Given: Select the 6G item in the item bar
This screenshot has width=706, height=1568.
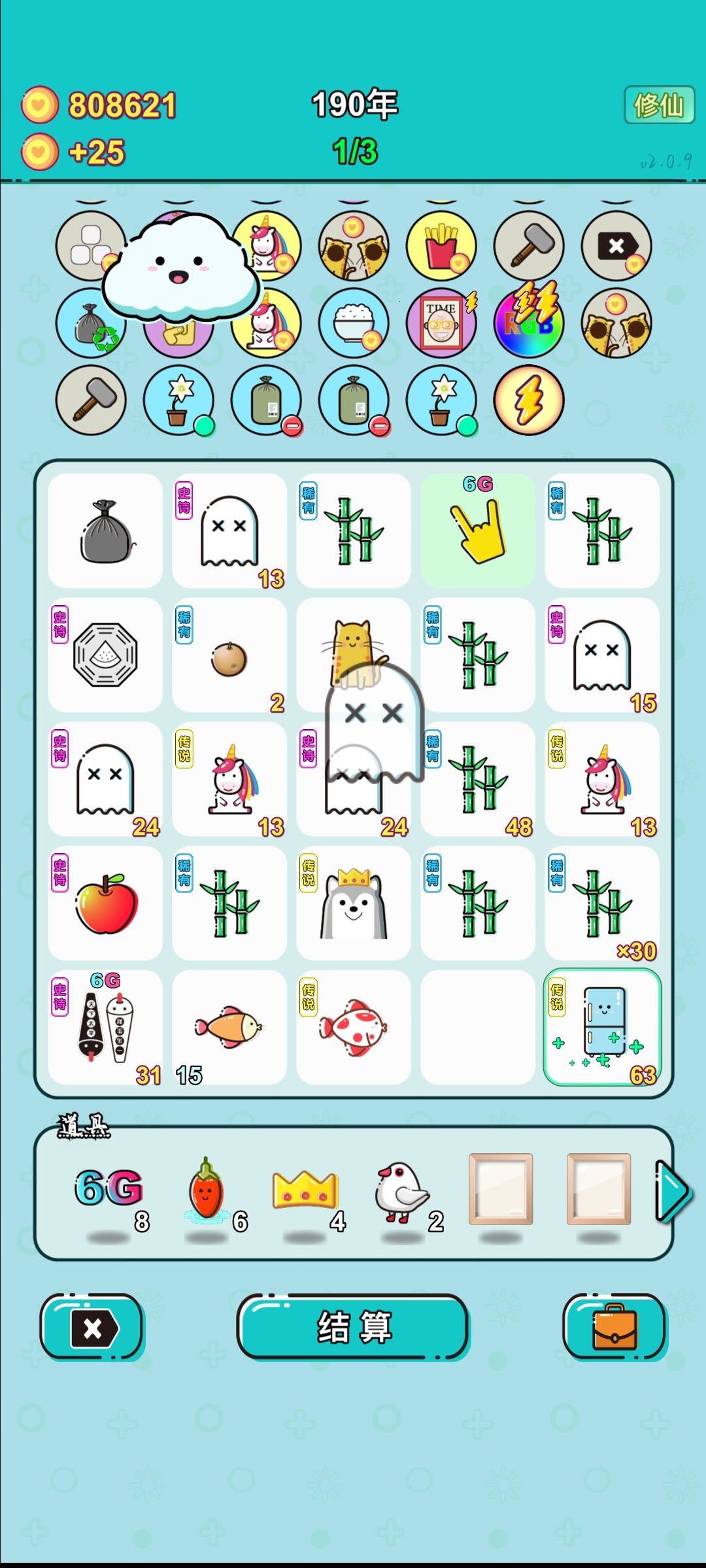Looking at the screenshot, I should 109,1188.
